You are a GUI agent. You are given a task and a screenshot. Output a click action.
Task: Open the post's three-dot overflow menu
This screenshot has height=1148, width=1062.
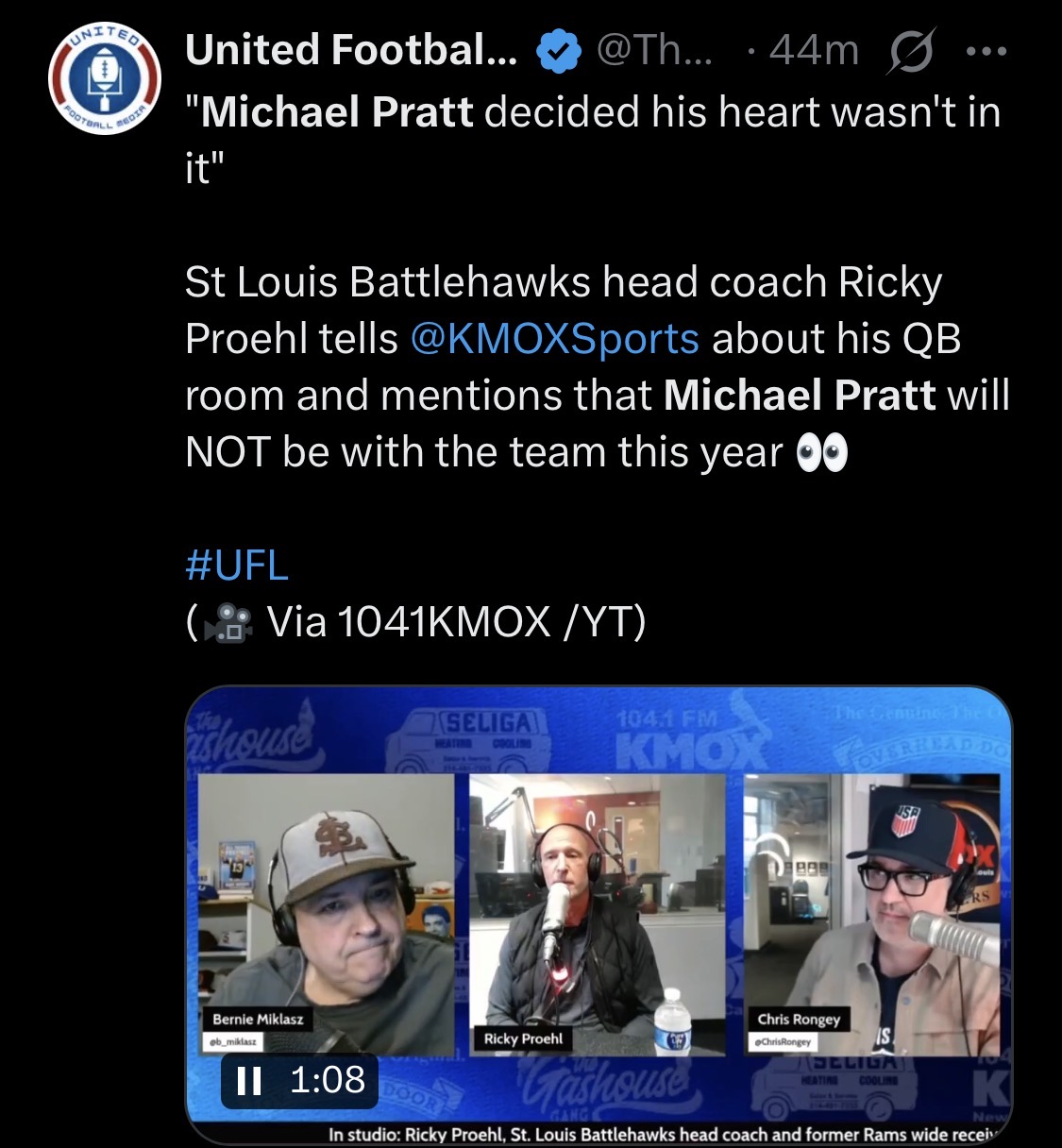pos(986,51)
